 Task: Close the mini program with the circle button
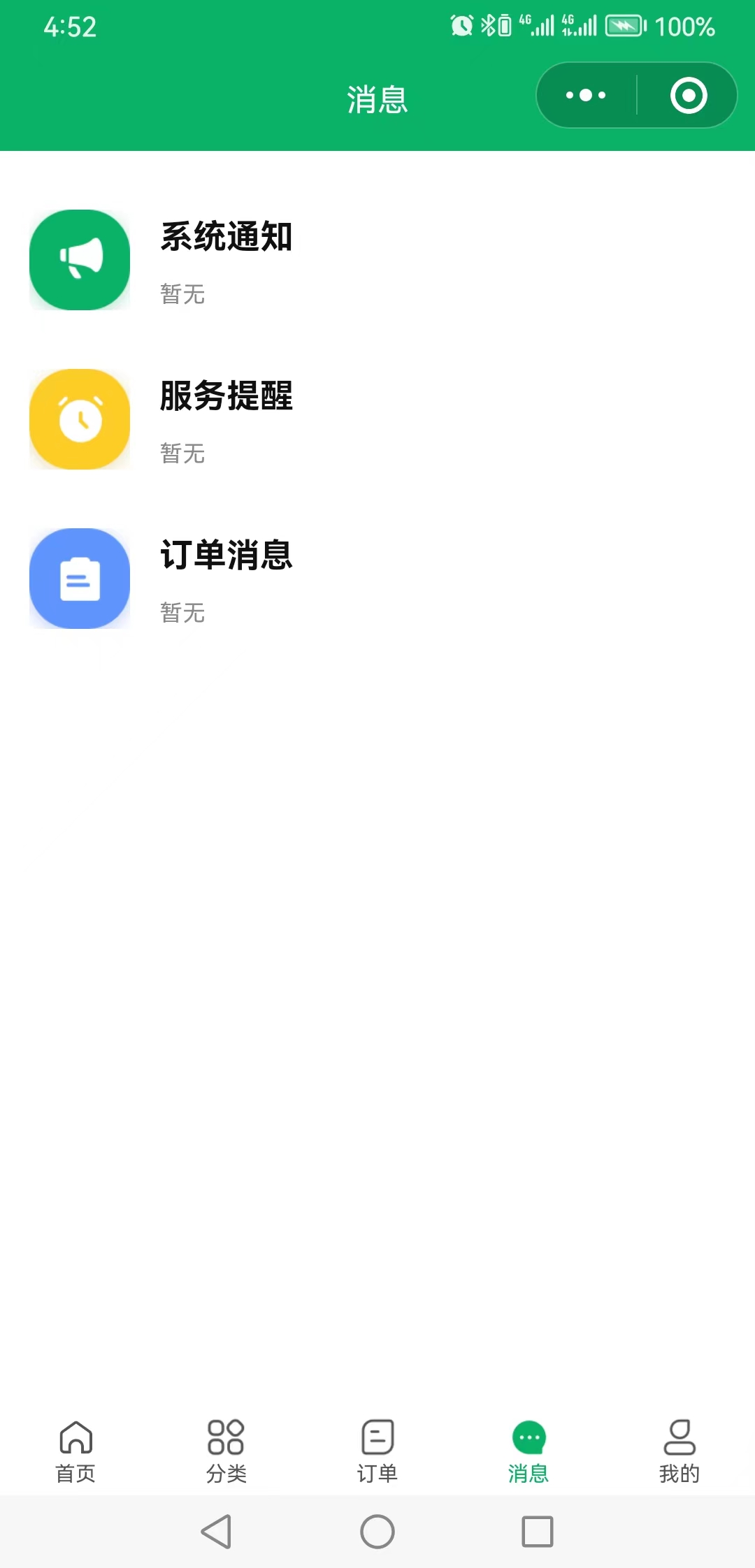tap(689, 95)
